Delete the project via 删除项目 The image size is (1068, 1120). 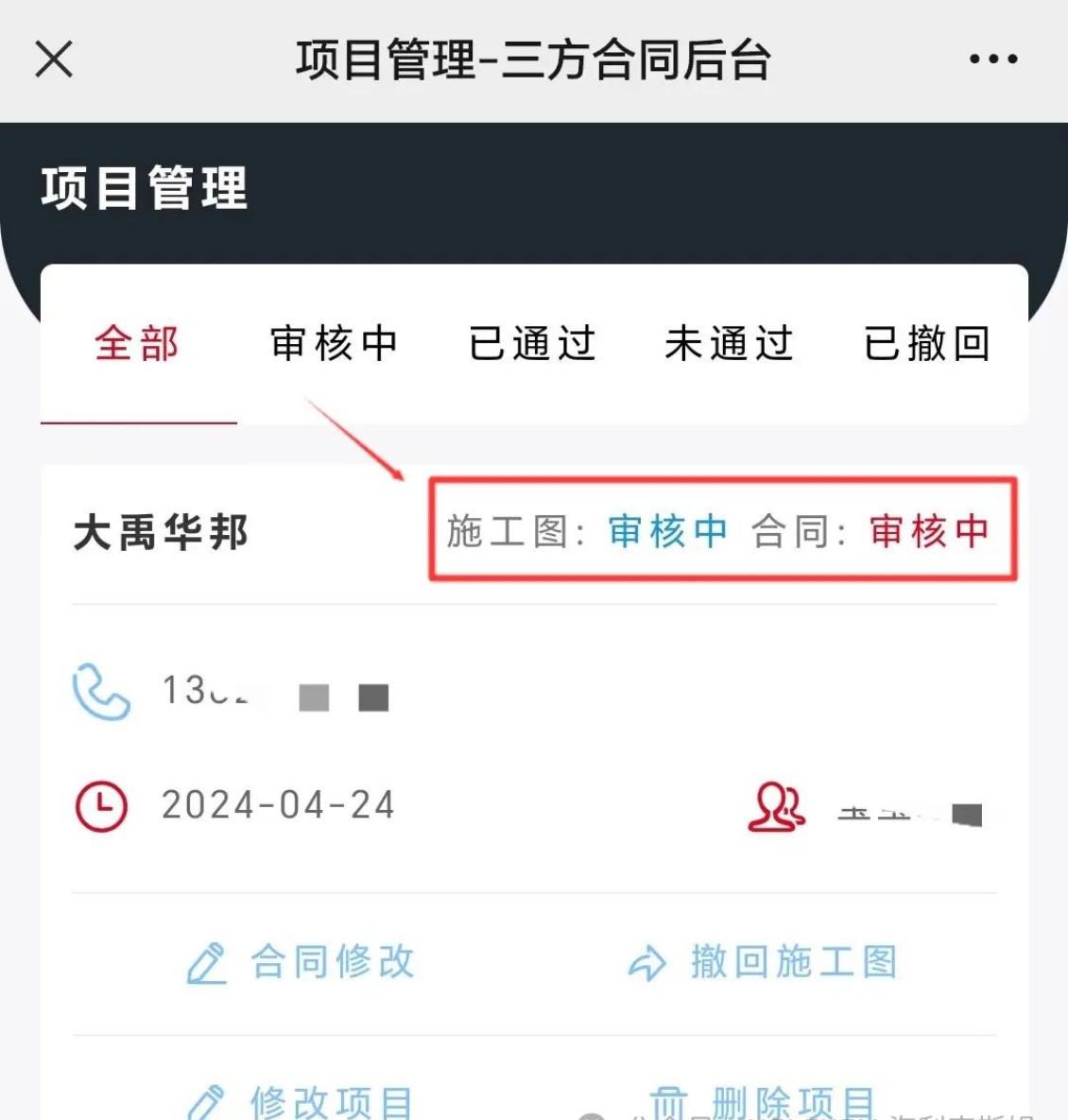[763, 1101]
